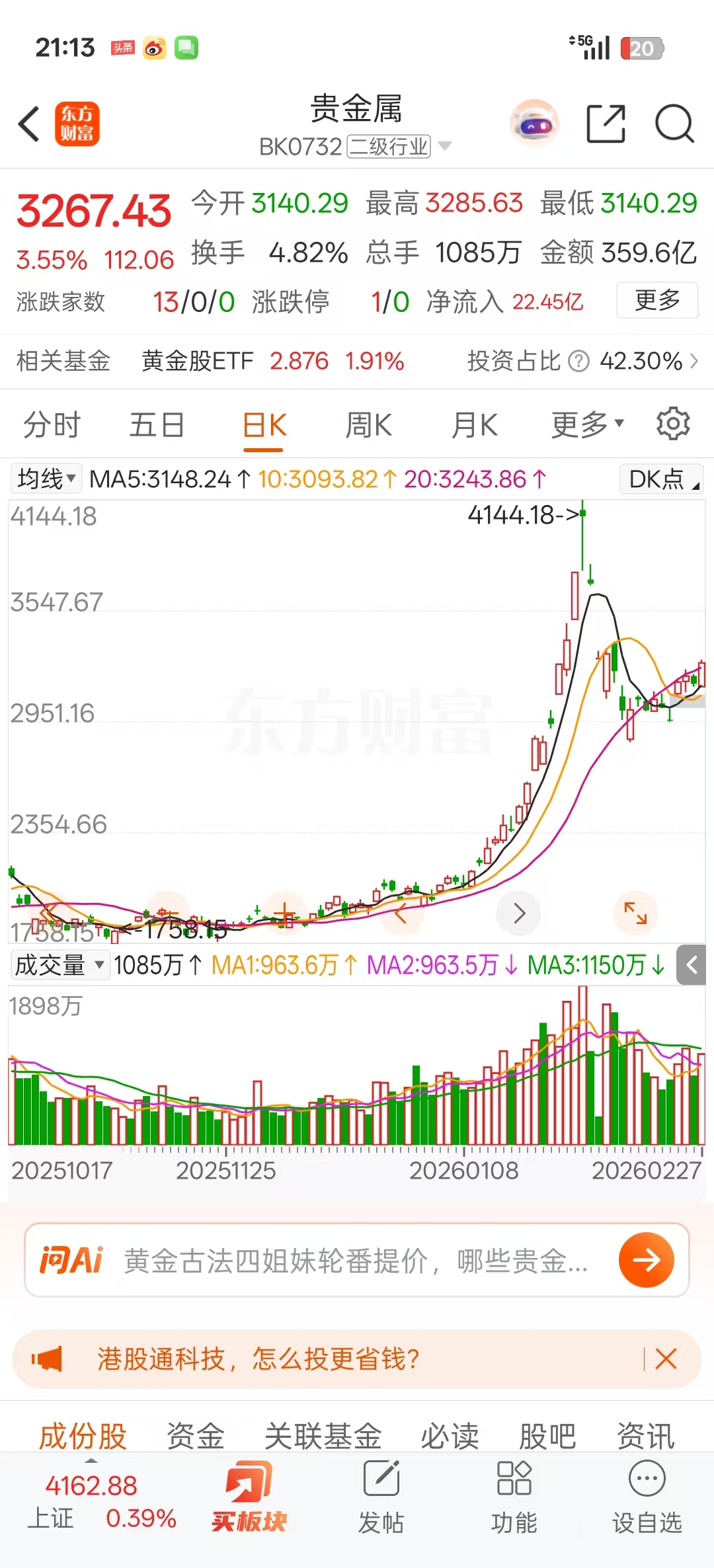The image size is (714, 1568).
Task: Open the search magnifier
Action: pyautogui.click(x=674, y=124)
